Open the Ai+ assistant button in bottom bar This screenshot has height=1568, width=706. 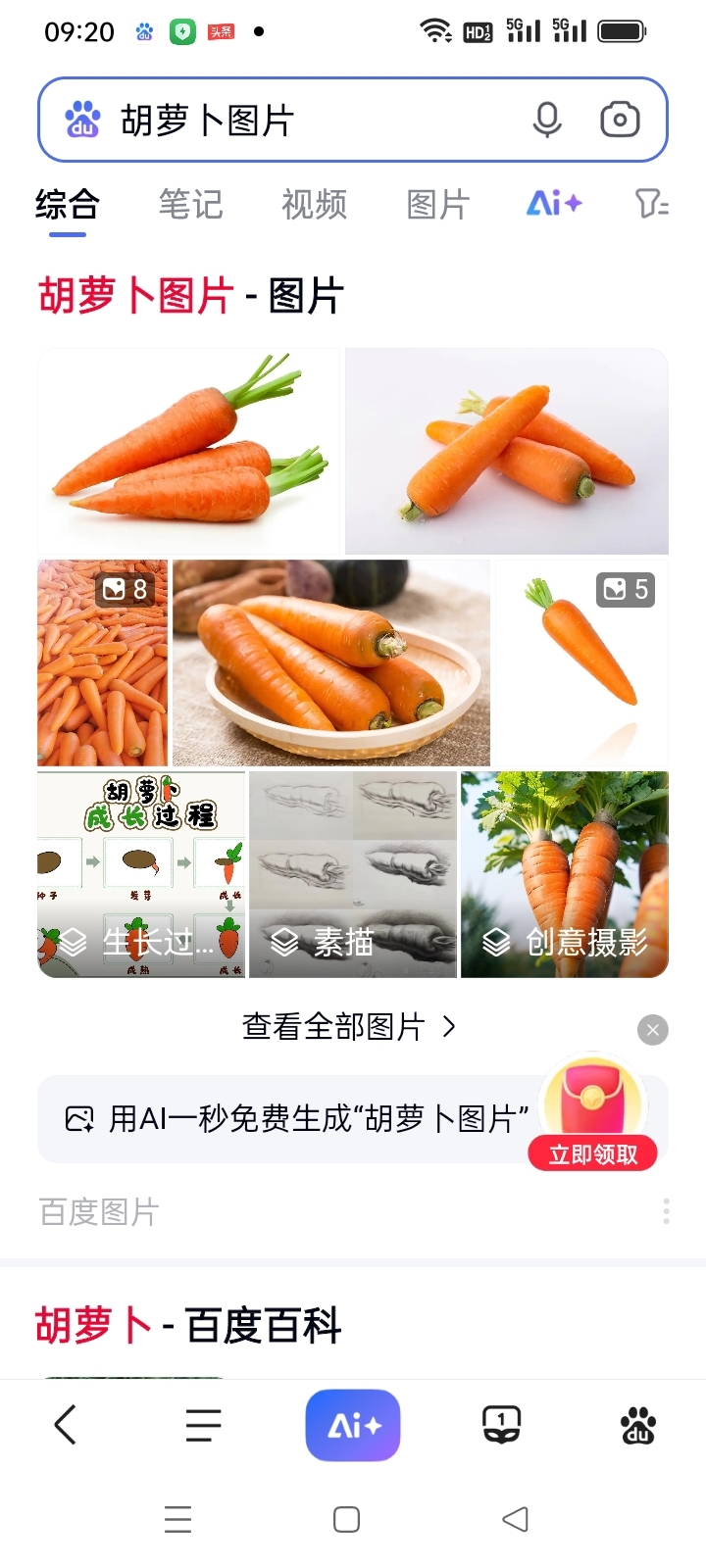coord(353,1425)
